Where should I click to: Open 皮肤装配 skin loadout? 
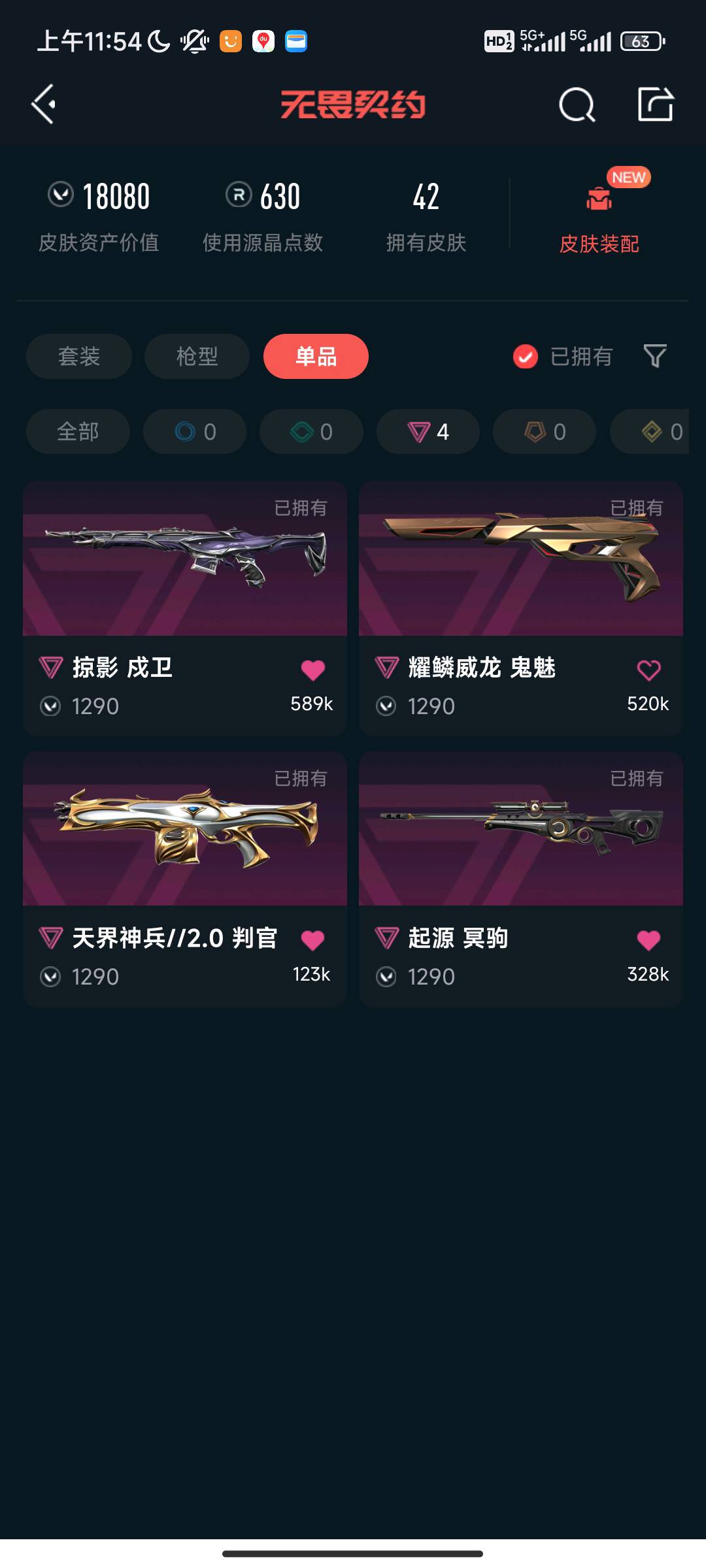pyautogui.click(x=599, y=219)
